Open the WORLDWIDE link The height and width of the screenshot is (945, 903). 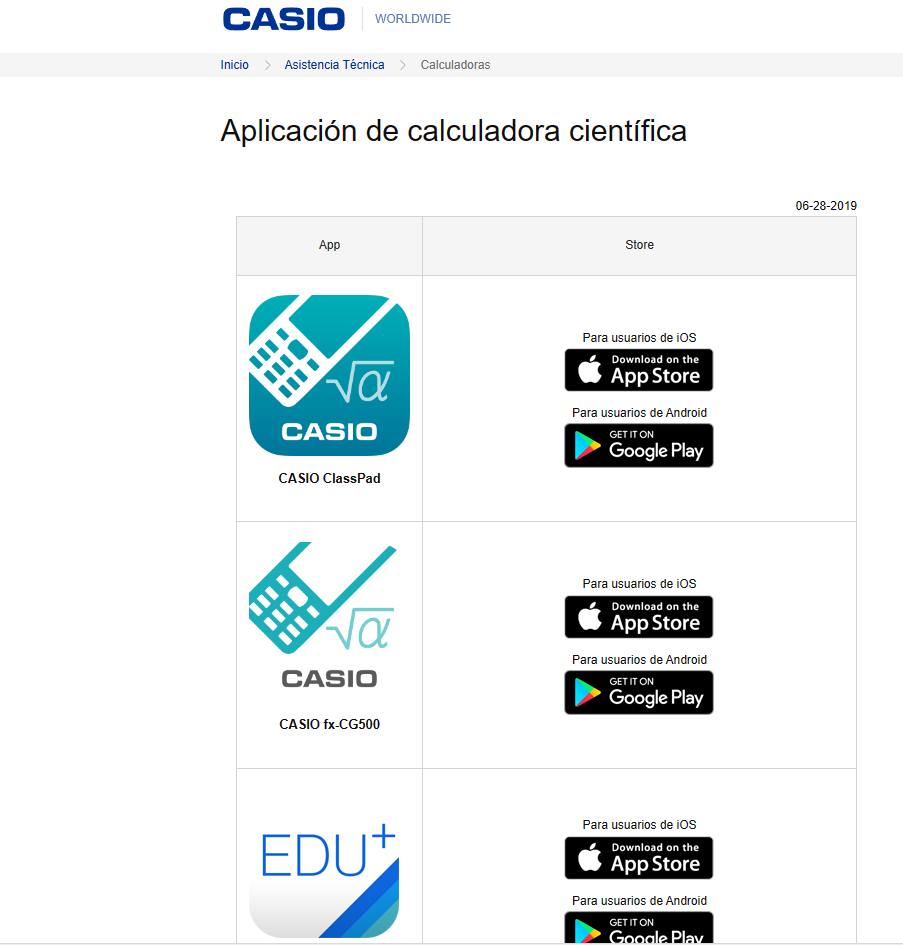point(413,19)
